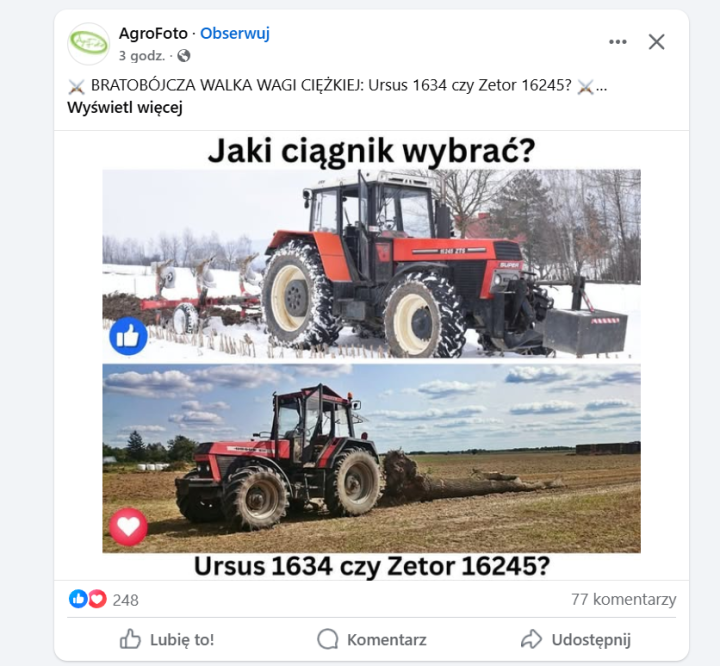Screen dimensions: 720x666
Task: Open the post's three-dot options menu
Action: click(x=618, y=42)
